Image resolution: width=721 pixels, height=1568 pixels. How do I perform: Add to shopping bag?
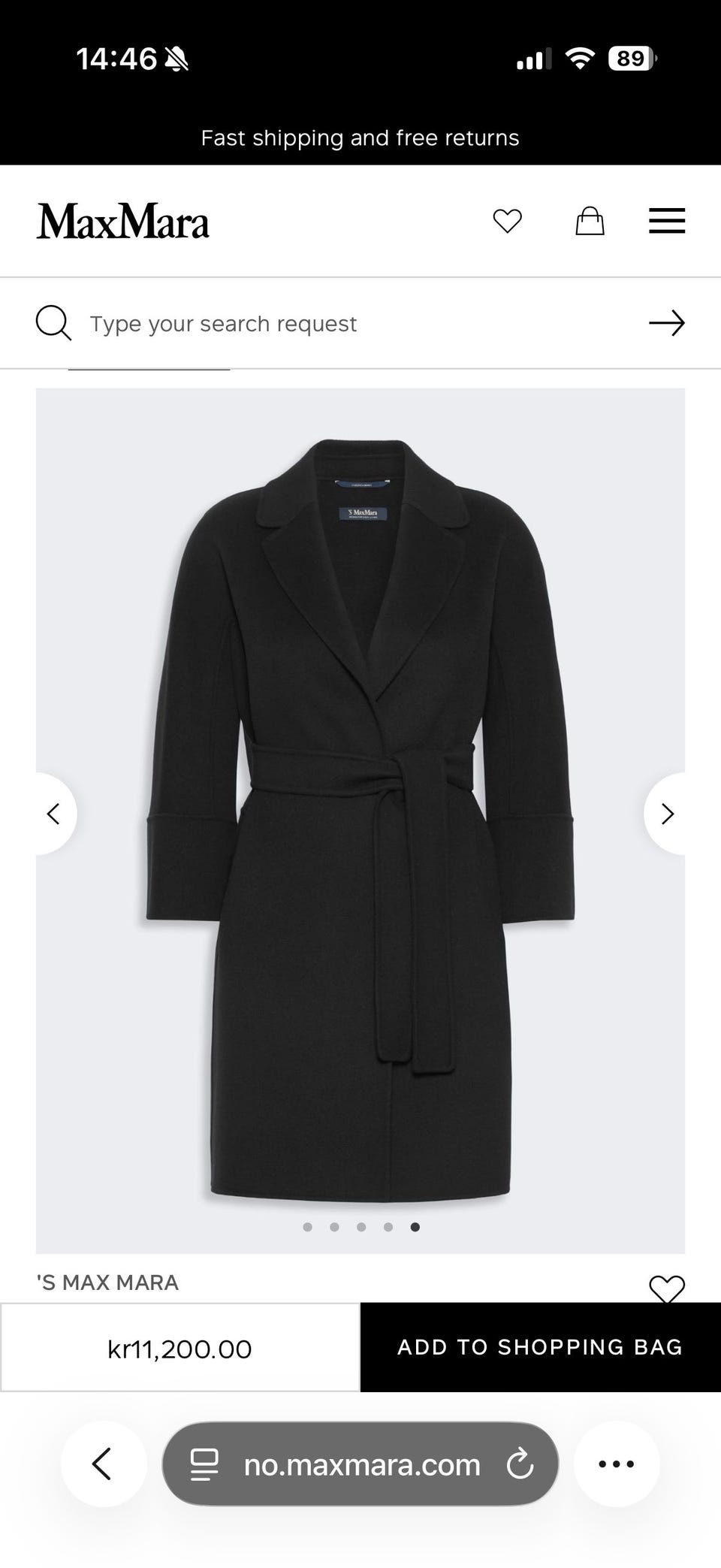[541, 1347]
